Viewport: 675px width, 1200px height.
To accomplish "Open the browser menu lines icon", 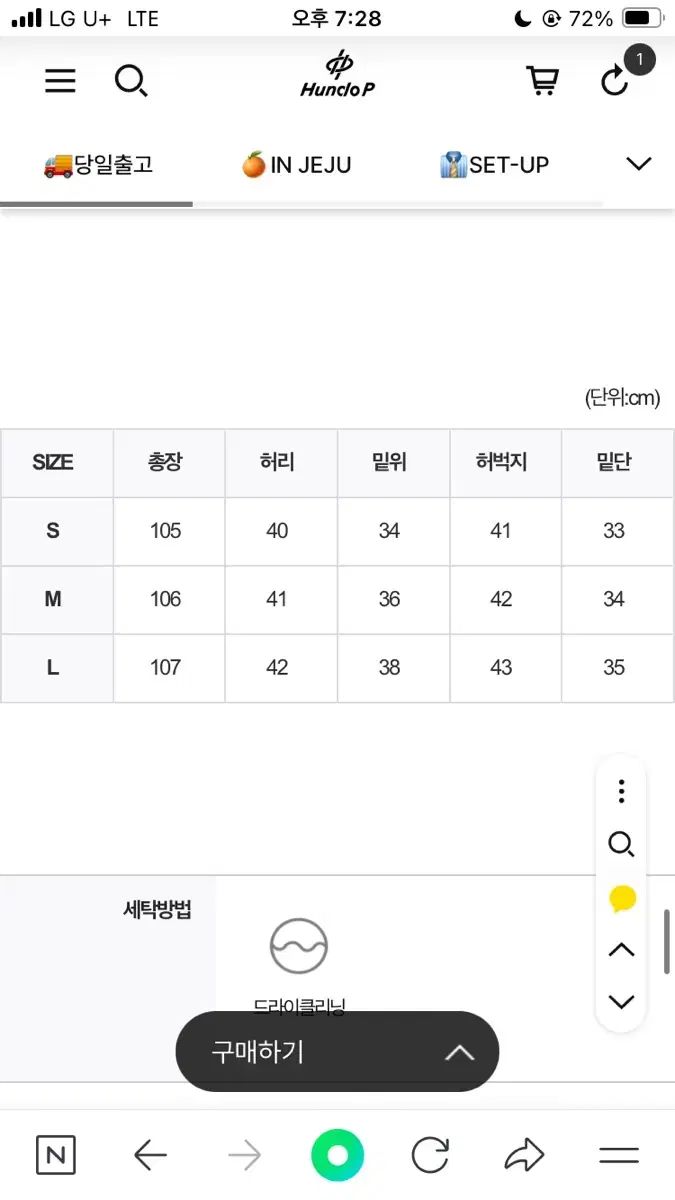I will click(619, 1156).
